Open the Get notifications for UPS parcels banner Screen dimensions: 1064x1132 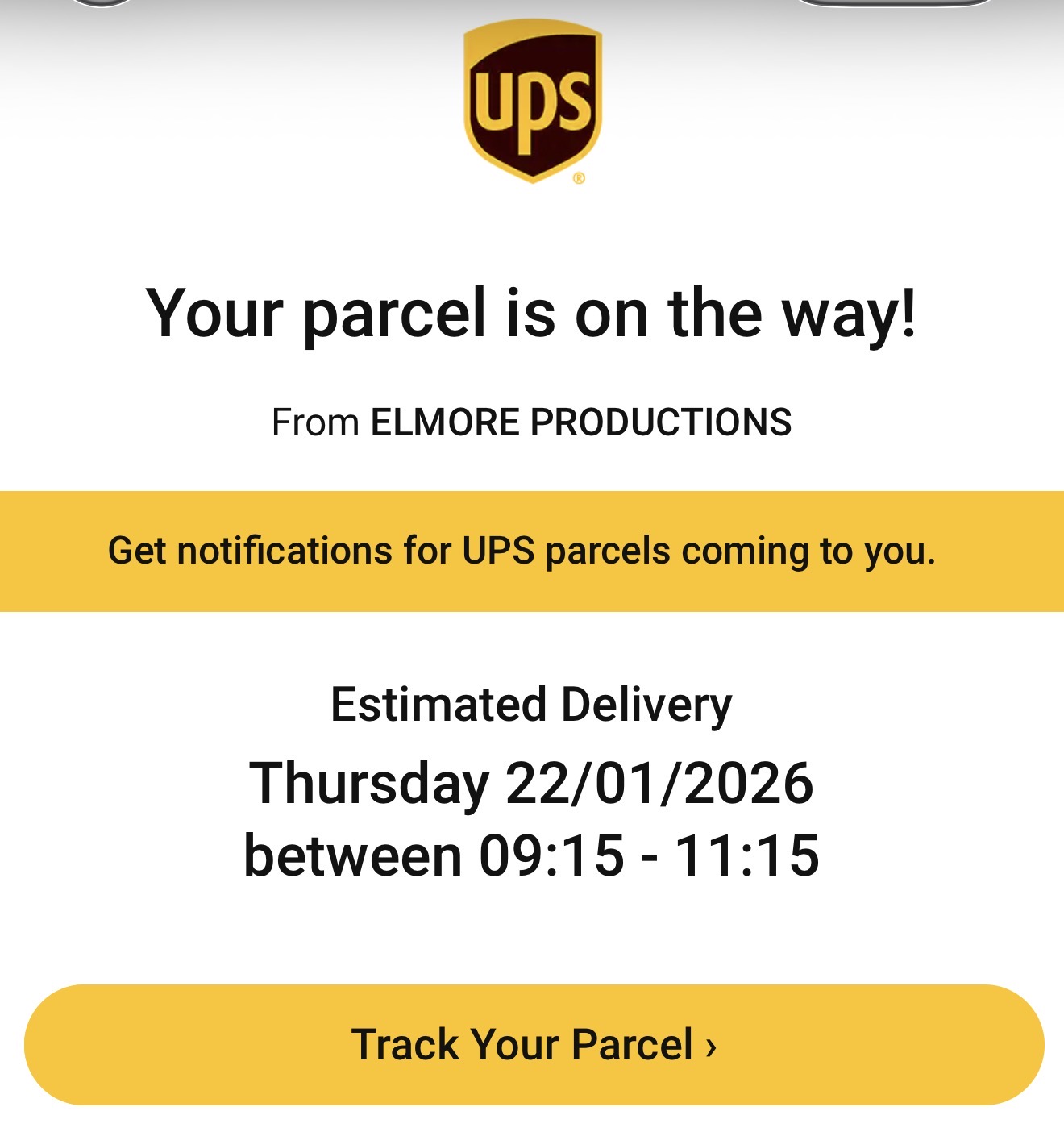point(522,551)
